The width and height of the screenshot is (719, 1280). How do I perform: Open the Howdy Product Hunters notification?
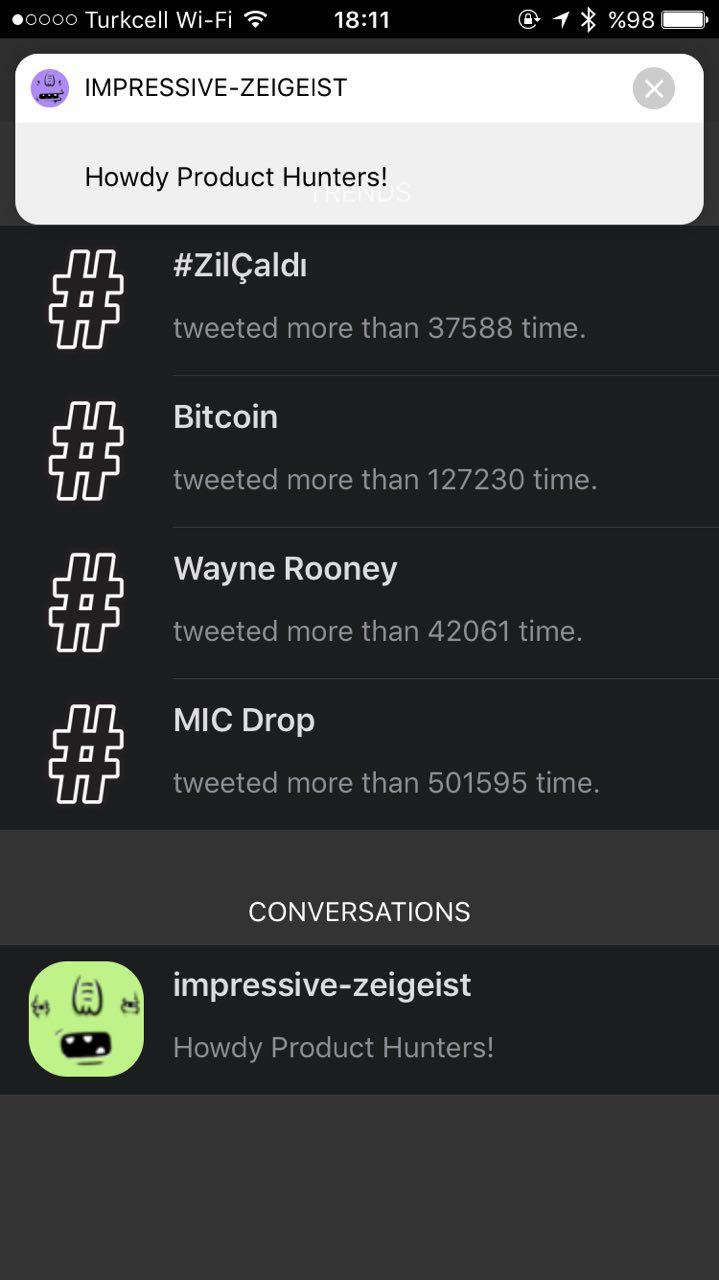236,177
